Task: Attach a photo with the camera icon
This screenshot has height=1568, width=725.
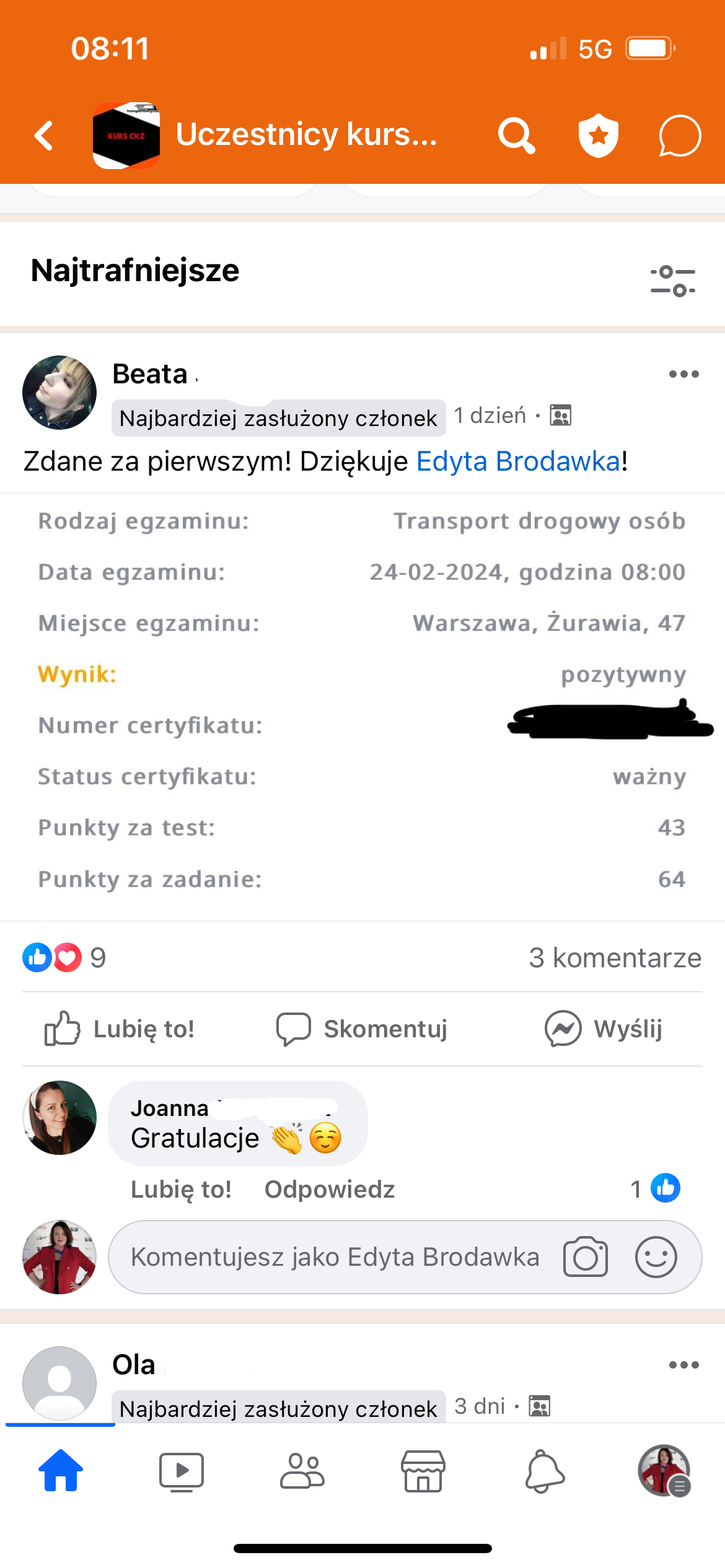Action: click(585, 1257)
